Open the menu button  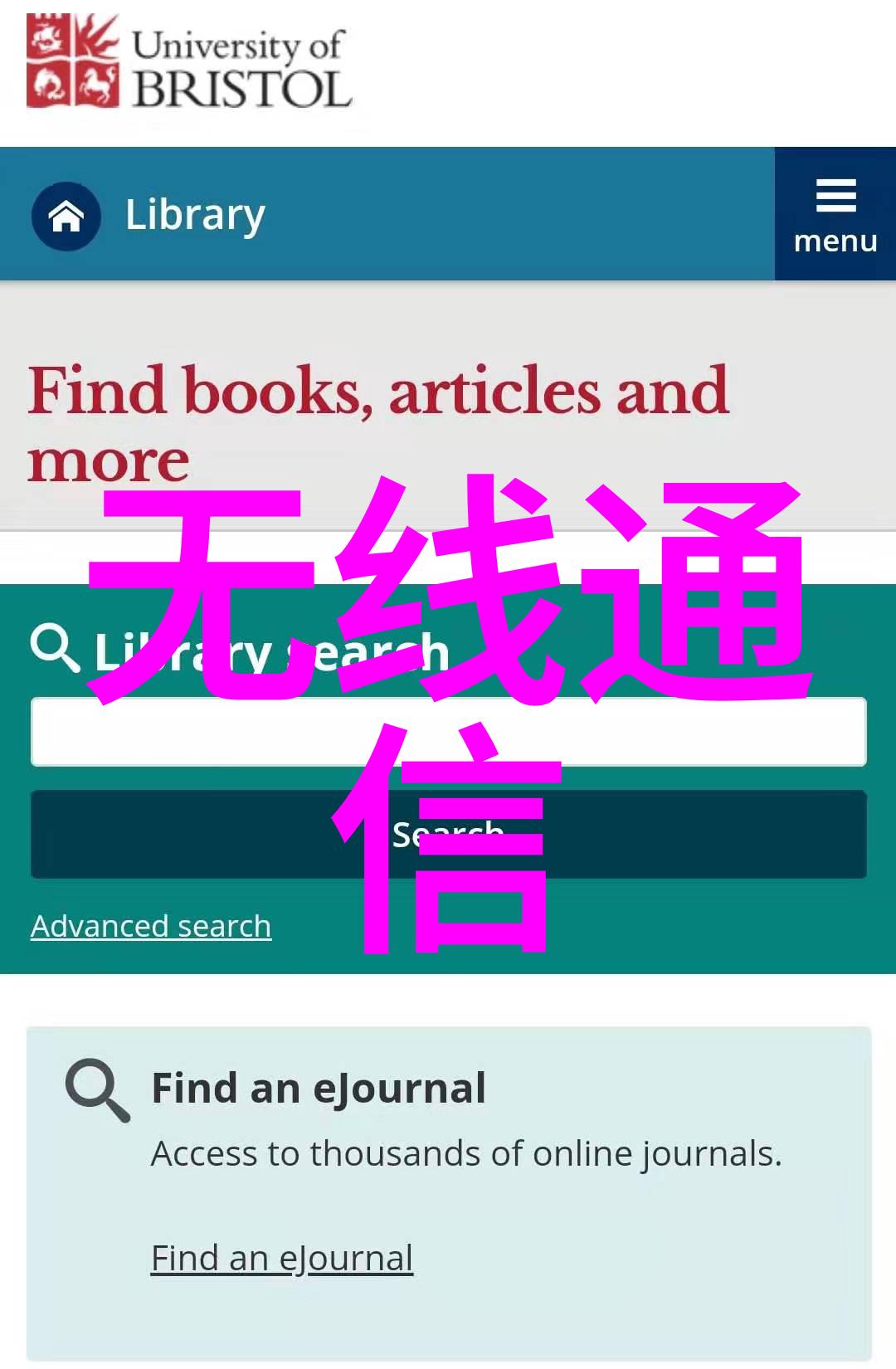coord(835,215)
